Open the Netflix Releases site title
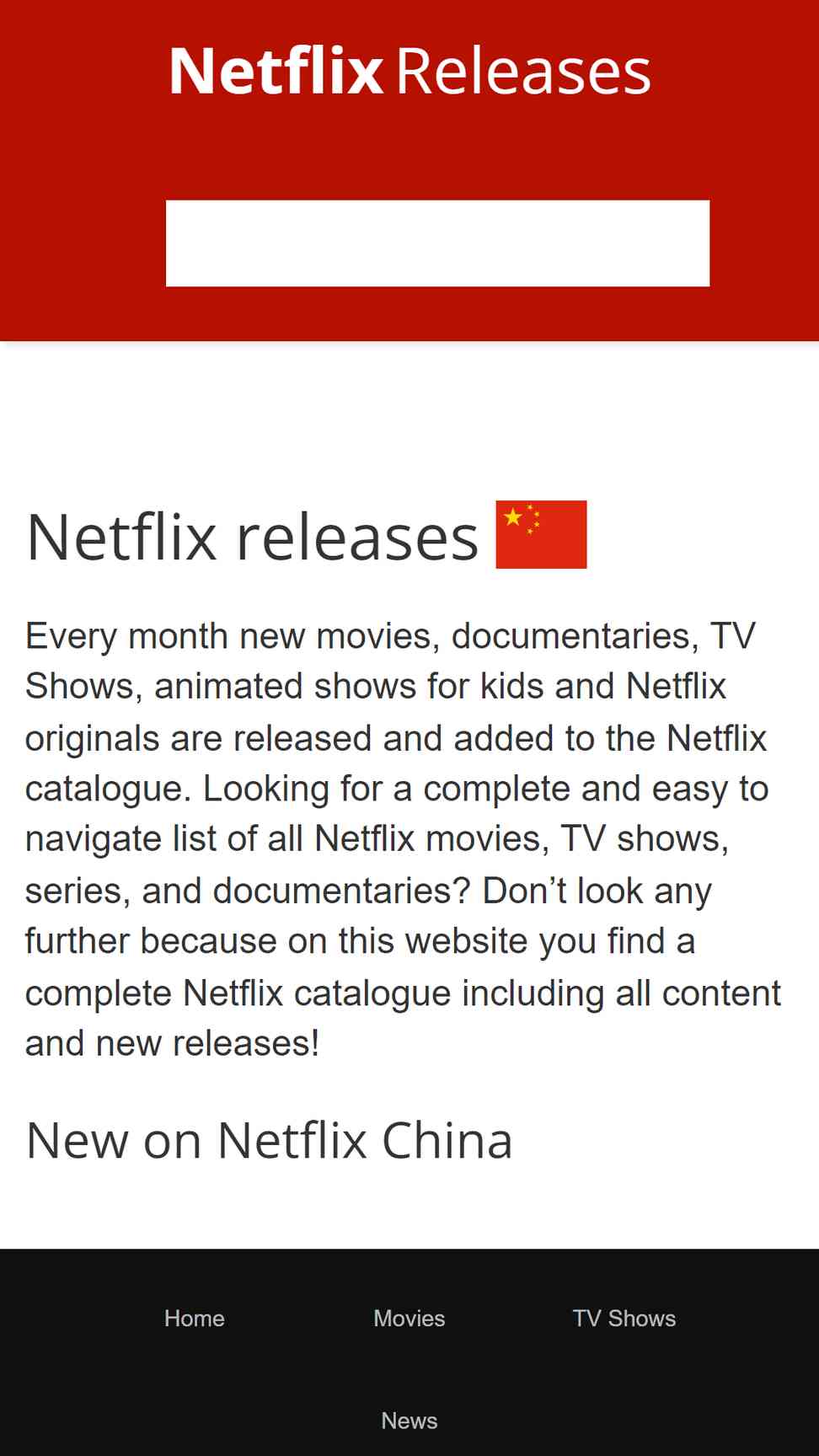The width and height of the screenshot is (819, 1456). [x=409, y=72]
